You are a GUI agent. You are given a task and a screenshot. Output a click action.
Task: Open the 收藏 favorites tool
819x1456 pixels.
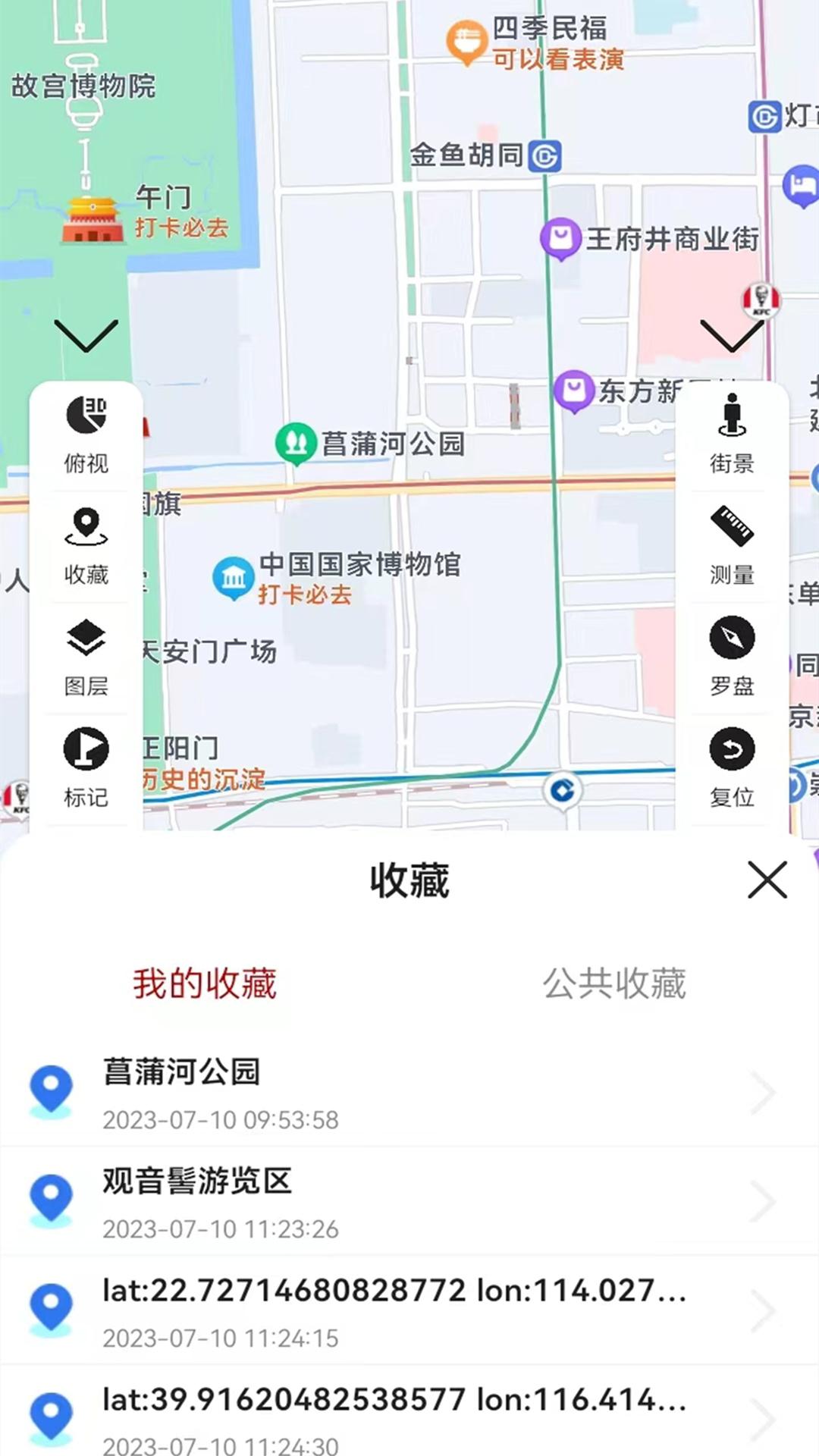coord(86,541)
